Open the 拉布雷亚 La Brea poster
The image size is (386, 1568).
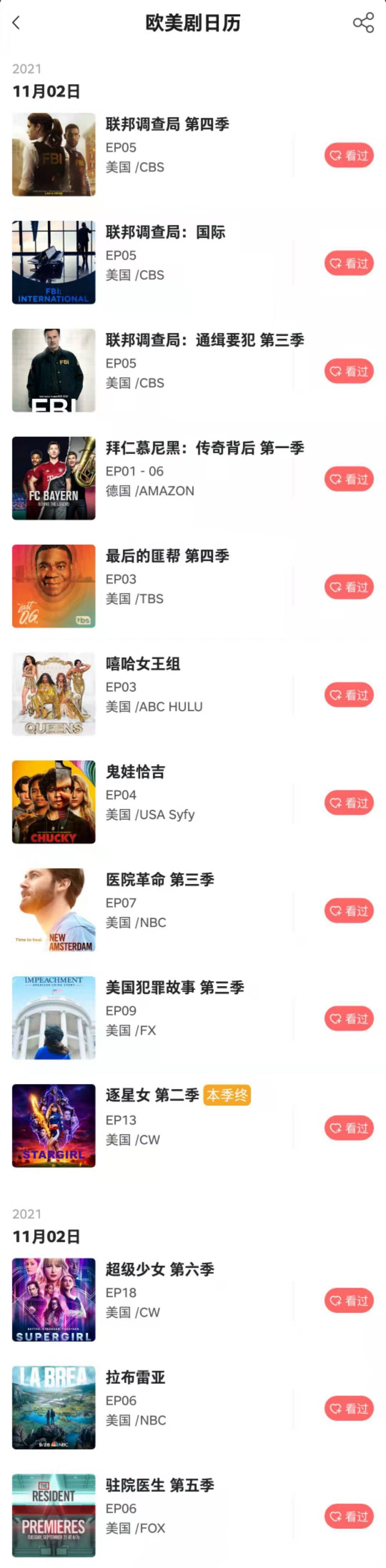tap(54, 1407)
